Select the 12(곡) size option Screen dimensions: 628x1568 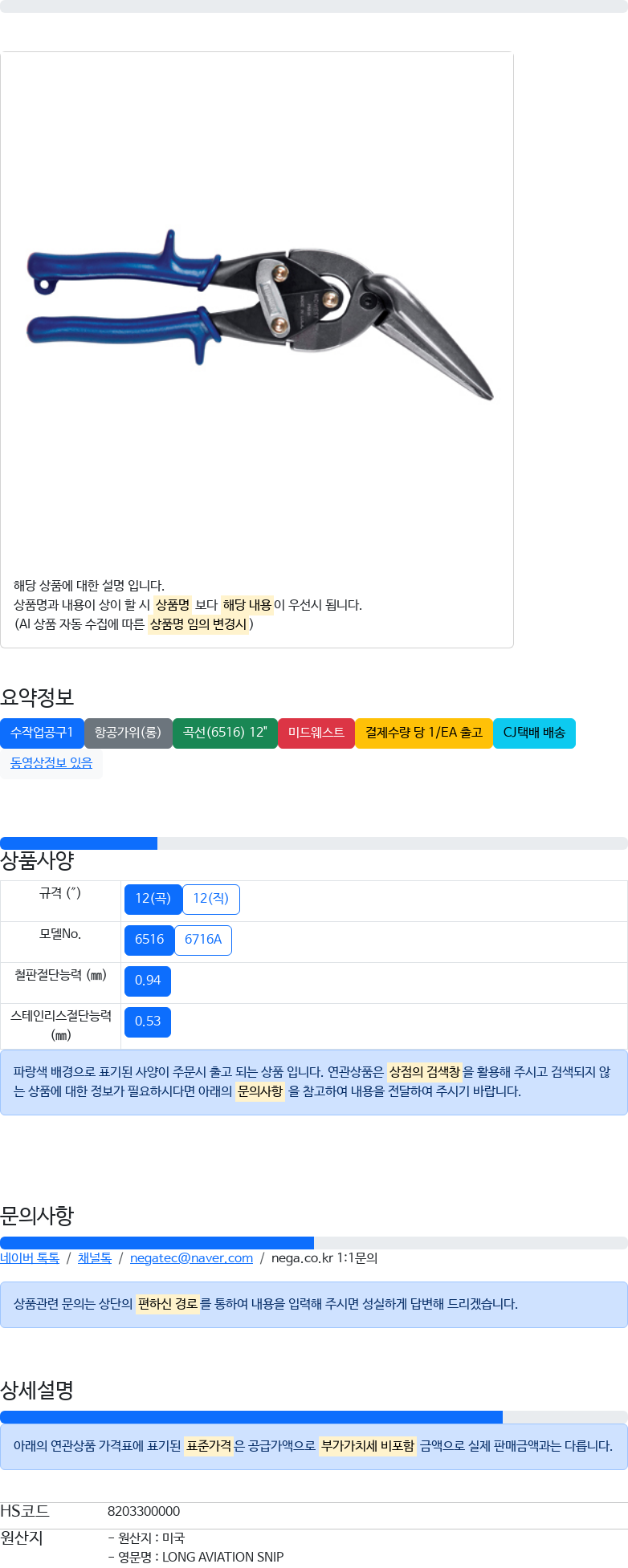coord(153,899)
